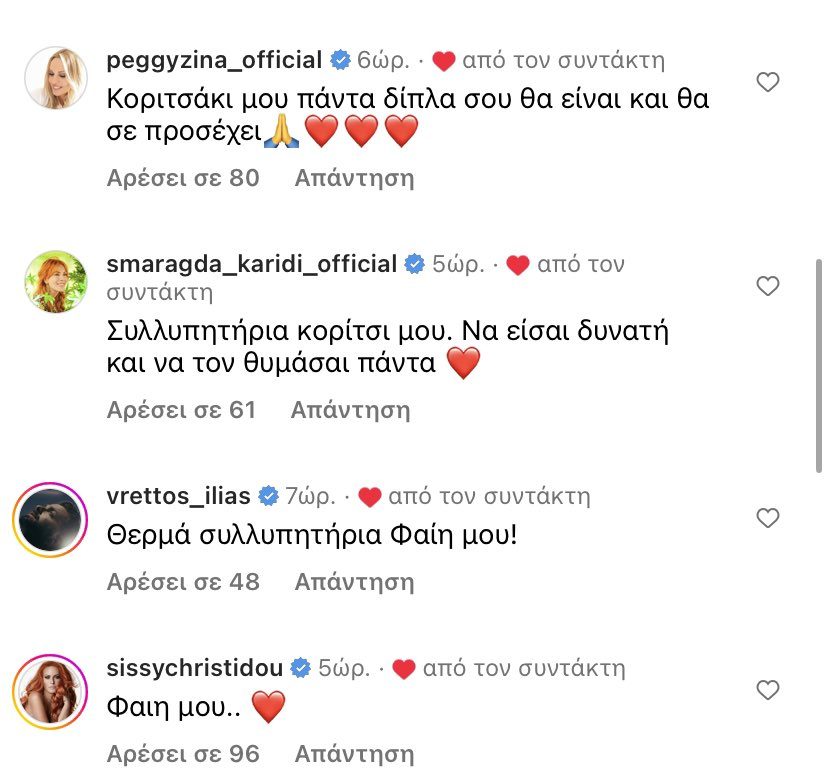Like smaragda_karidi_official's comment
This screenshot has height=772, width=828.
point(767,287)
